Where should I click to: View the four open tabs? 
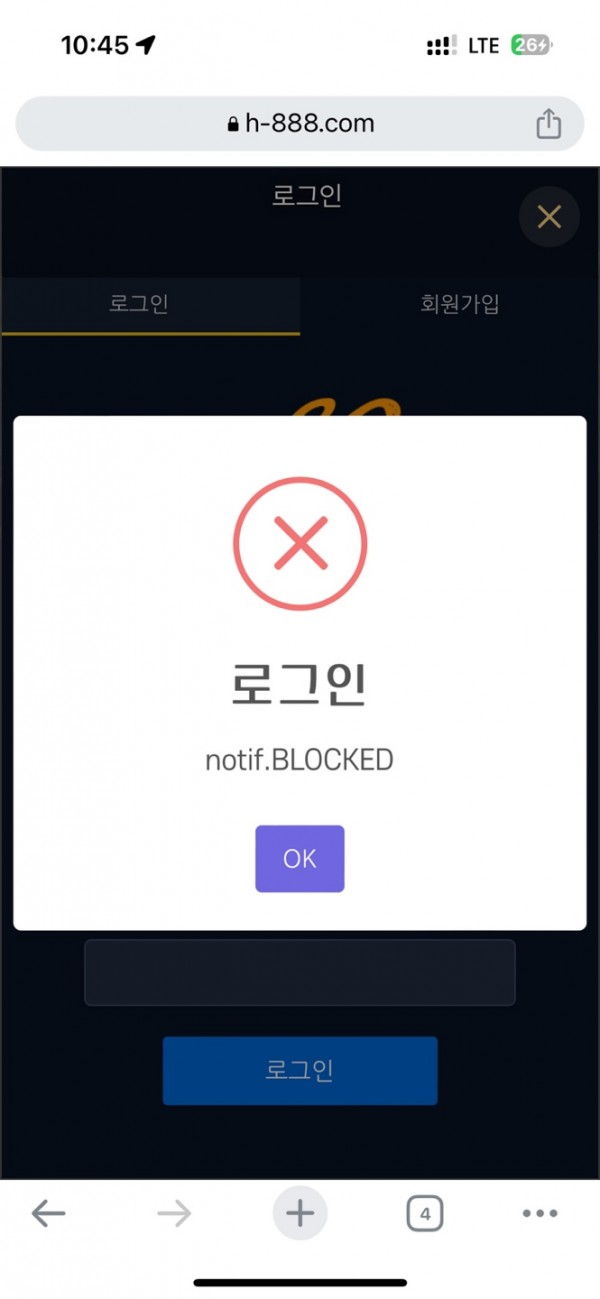(x=425, y=1214)
